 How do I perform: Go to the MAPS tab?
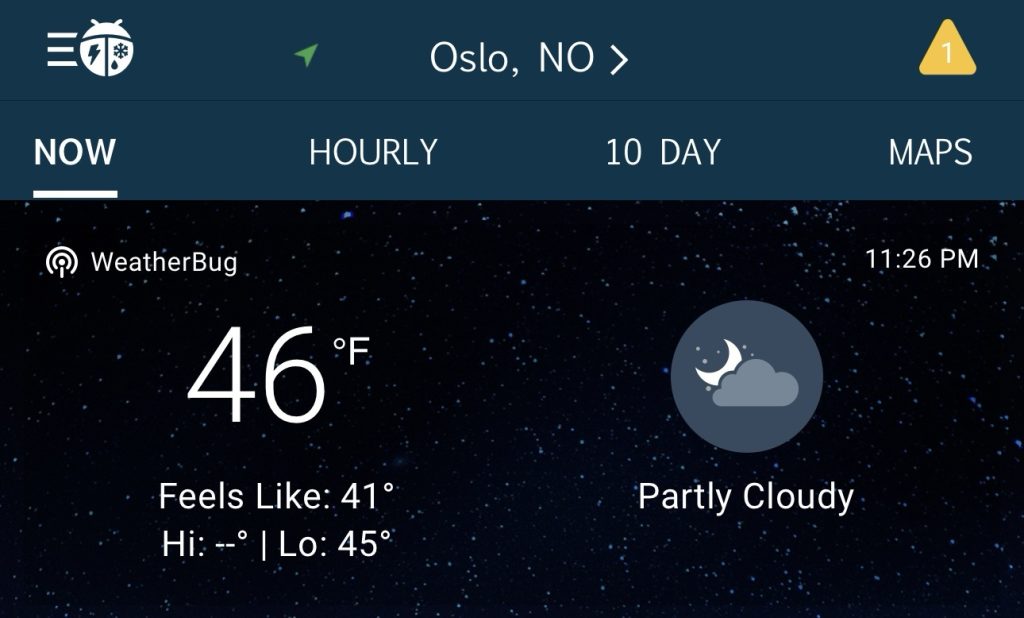(930, 153)
